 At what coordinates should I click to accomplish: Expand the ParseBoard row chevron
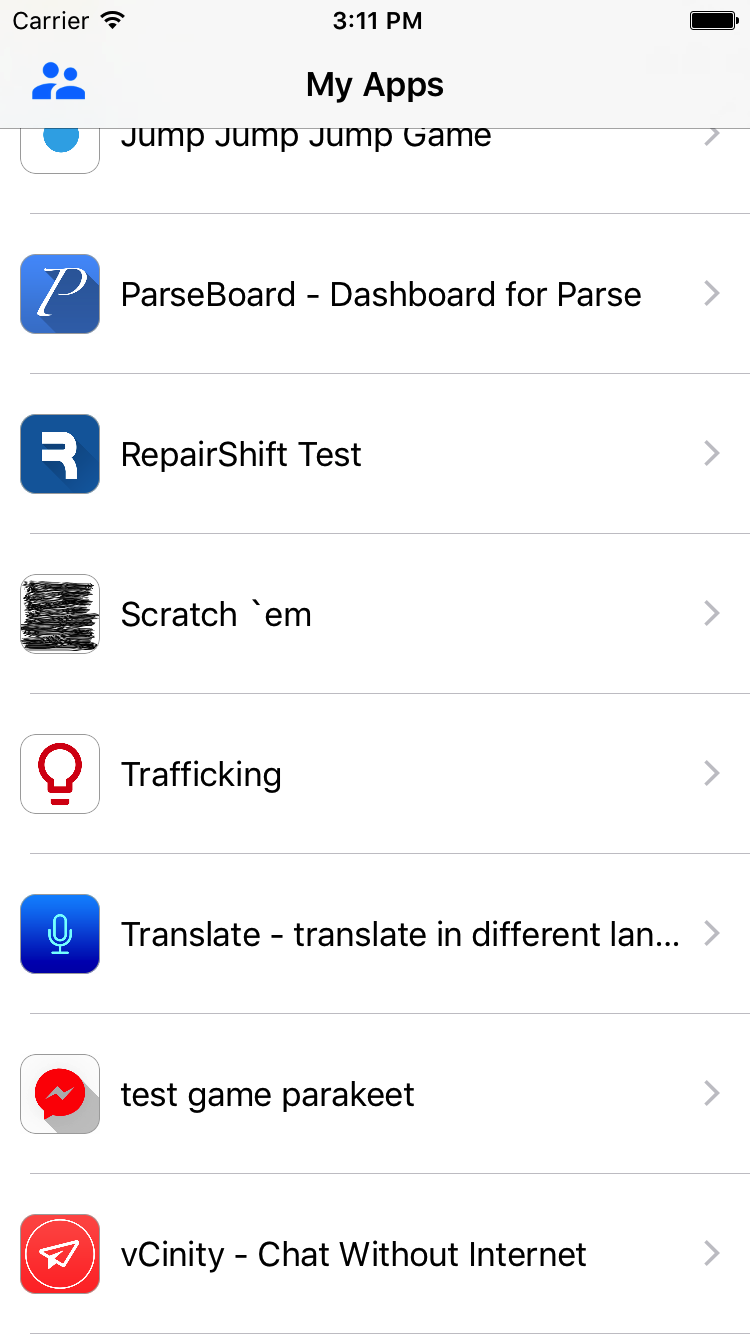point(711,294)
